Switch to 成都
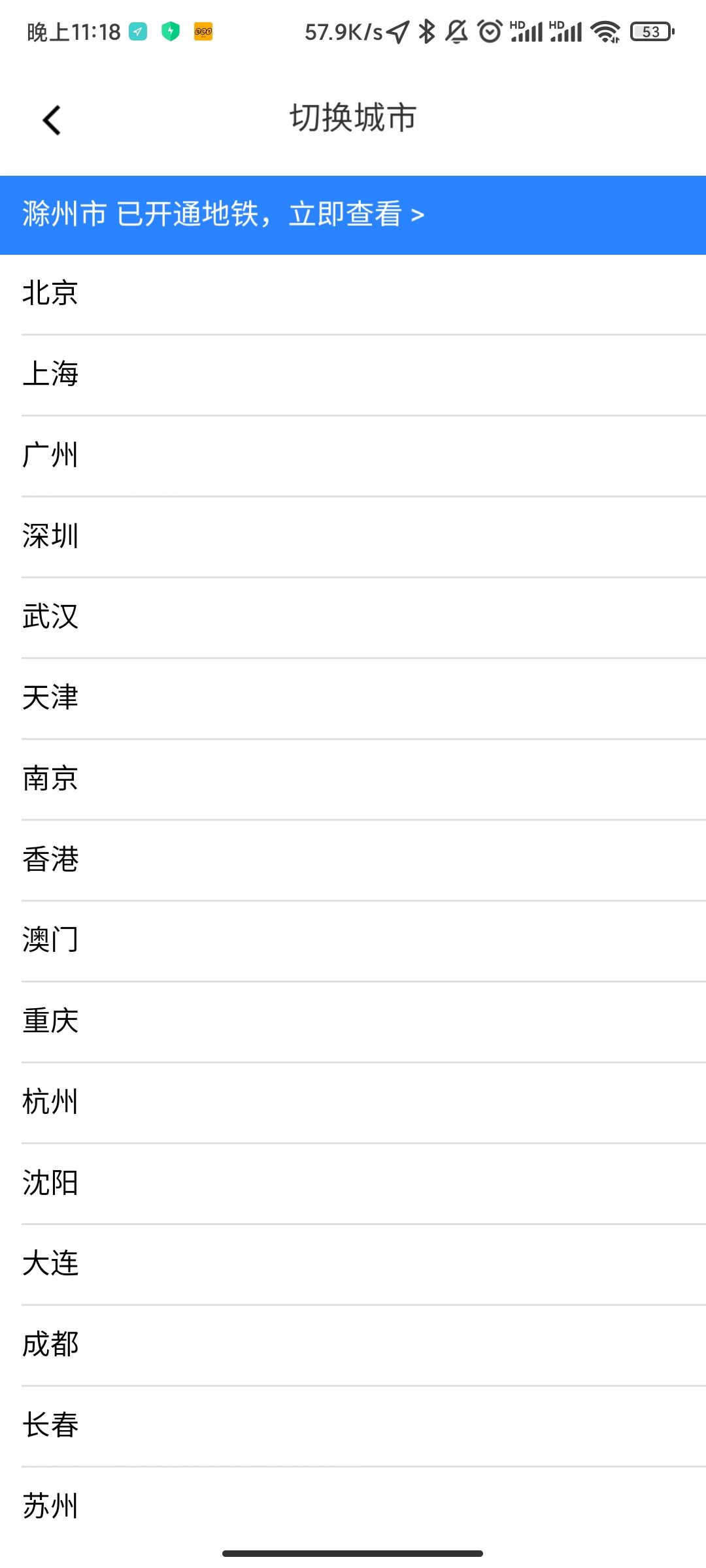Screen dimensions: 706x1568 (353, 1346)
